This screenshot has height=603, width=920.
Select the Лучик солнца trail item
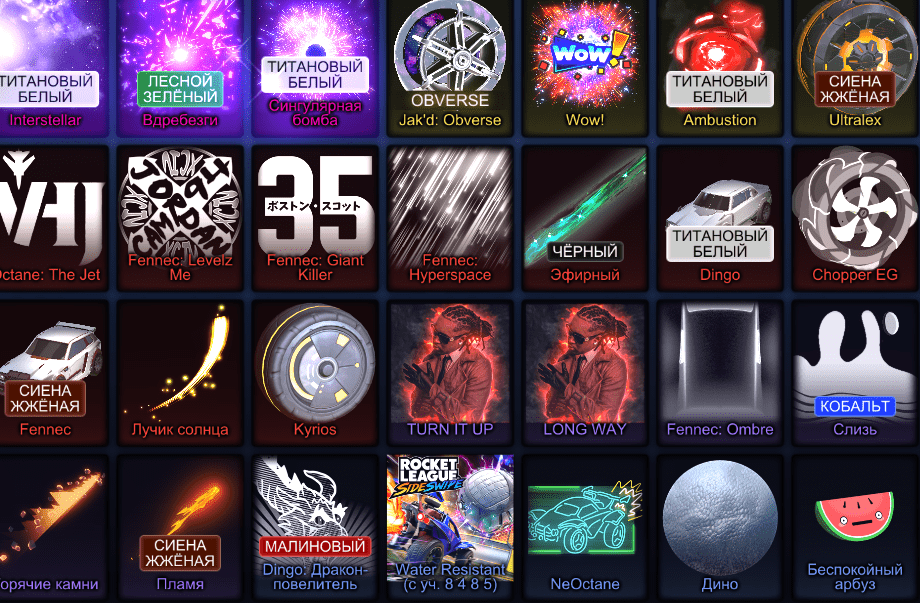pos(180,370)
